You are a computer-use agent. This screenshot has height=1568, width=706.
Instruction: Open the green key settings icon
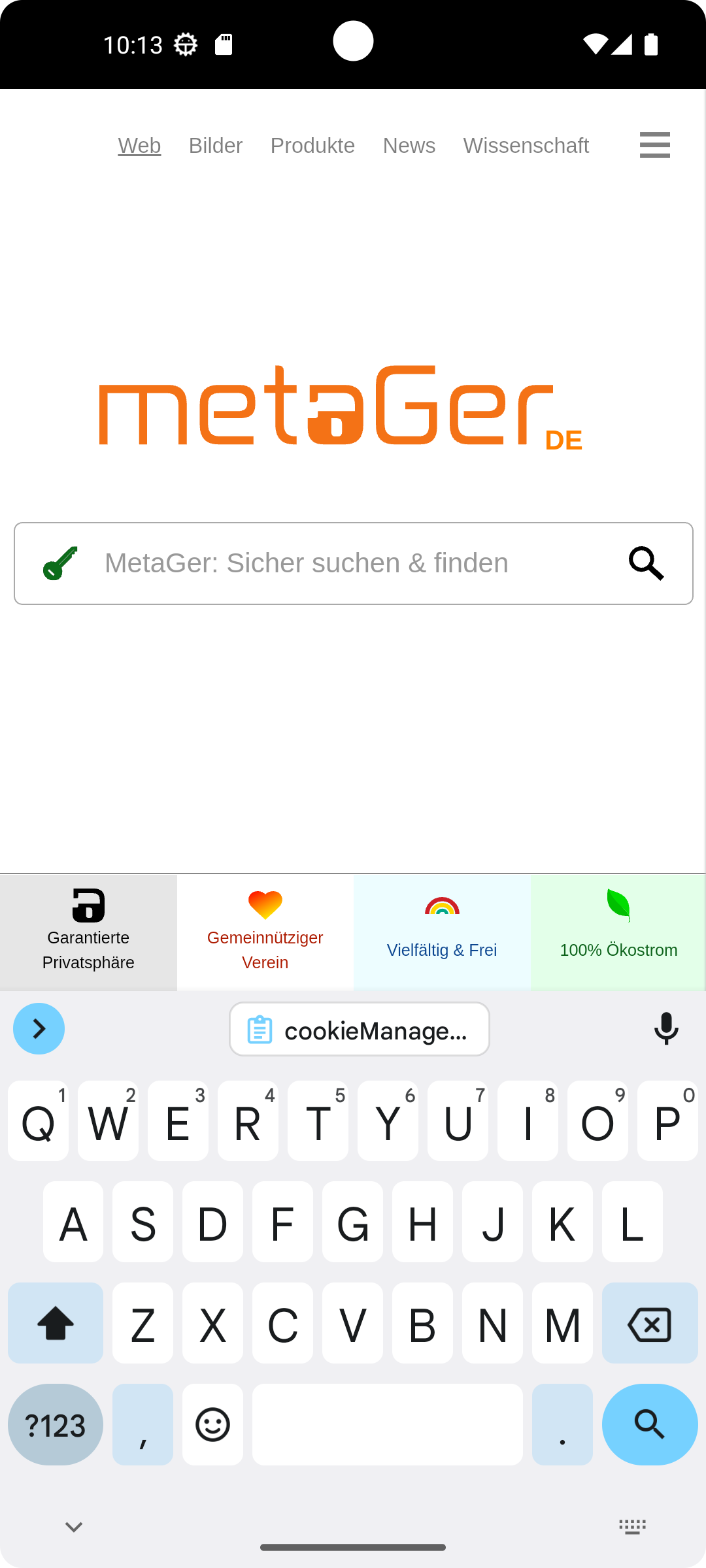pyautogui.click(x=60, y=563)
